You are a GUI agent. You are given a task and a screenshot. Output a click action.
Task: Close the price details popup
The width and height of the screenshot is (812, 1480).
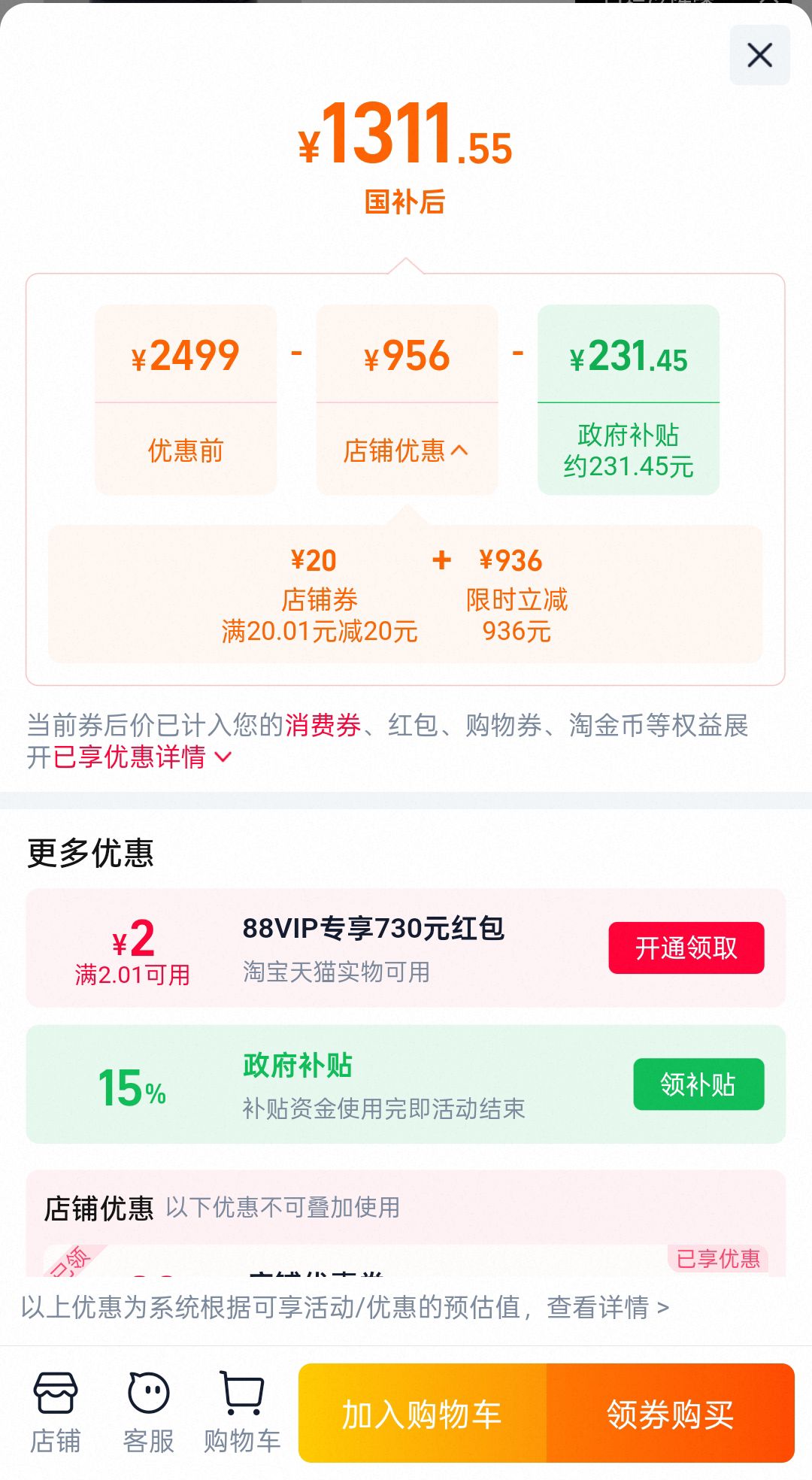[x=759, y=55]
